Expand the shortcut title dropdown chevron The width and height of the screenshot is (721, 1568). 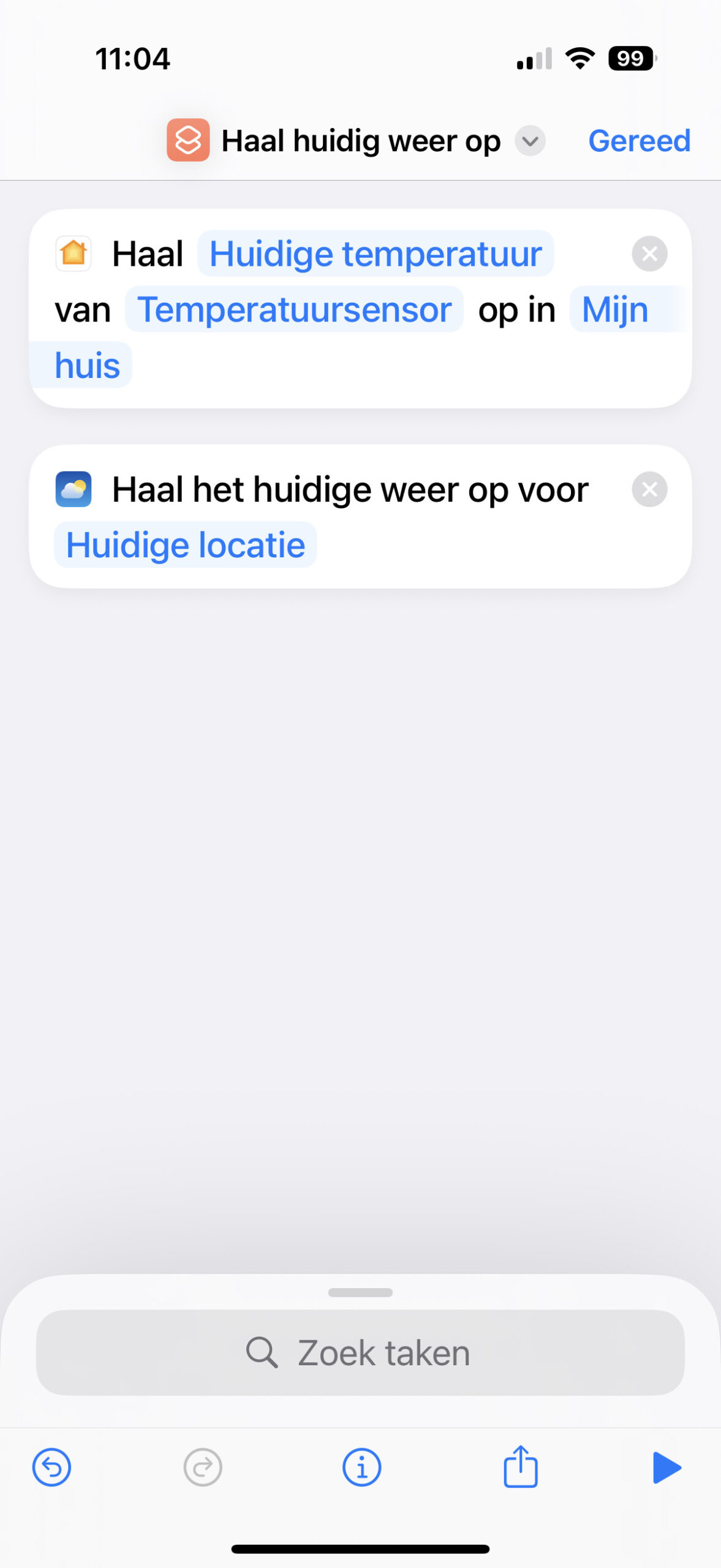coord(530,141)
